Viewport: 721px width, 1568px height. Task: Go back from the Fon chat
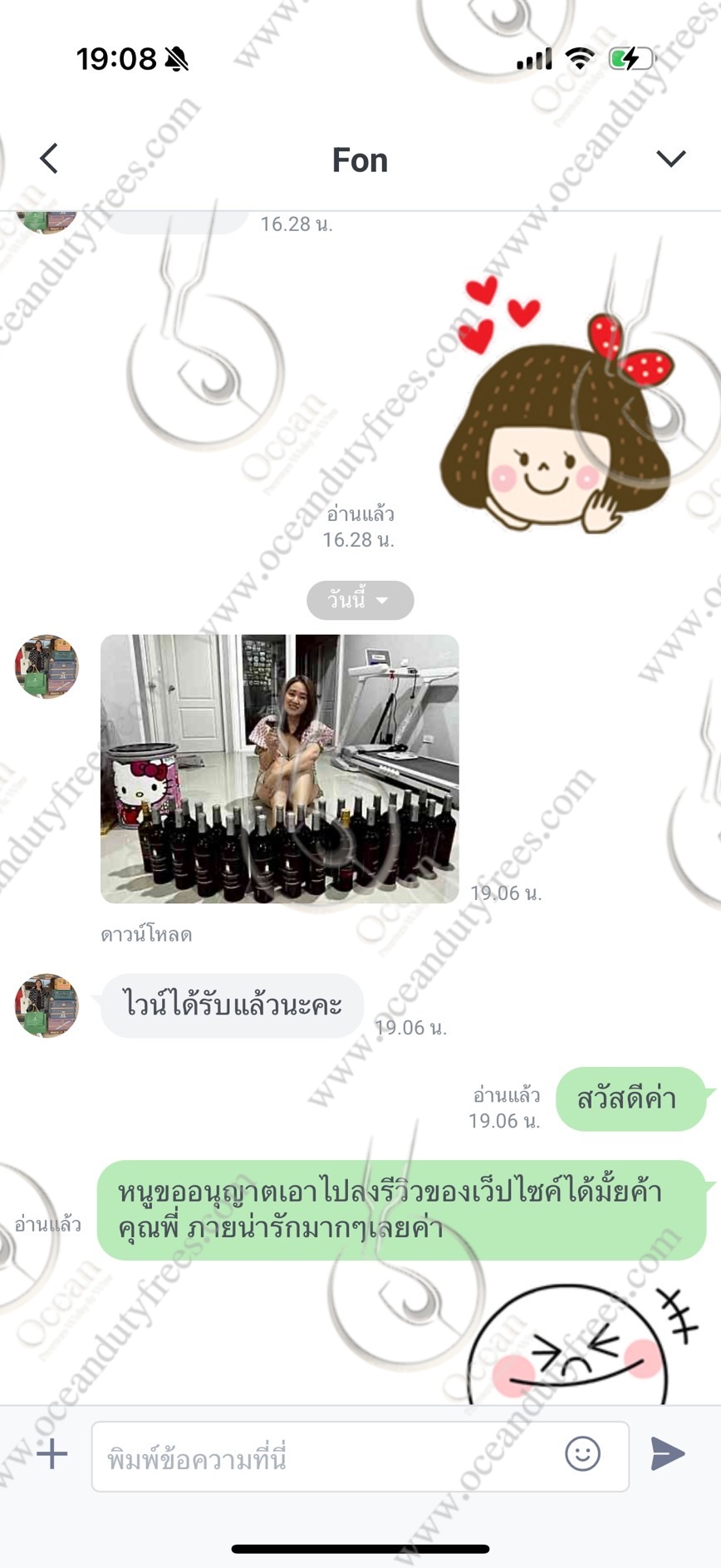(49, 159)
